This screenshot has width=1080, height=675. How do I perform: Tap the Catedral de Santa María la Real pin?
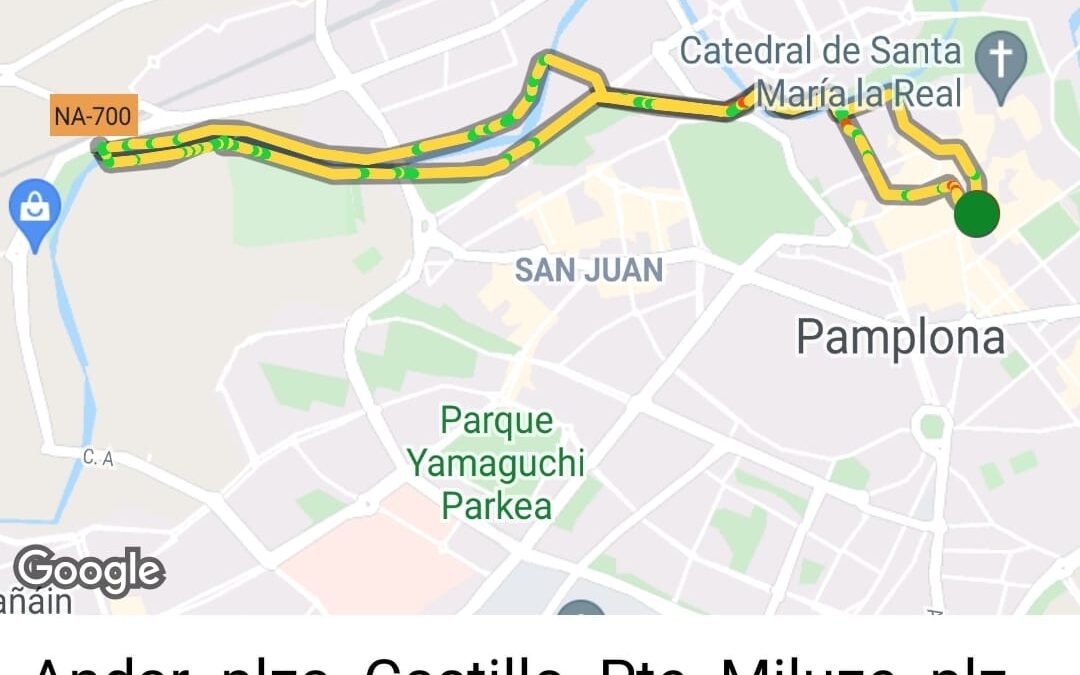(1001, 59)
